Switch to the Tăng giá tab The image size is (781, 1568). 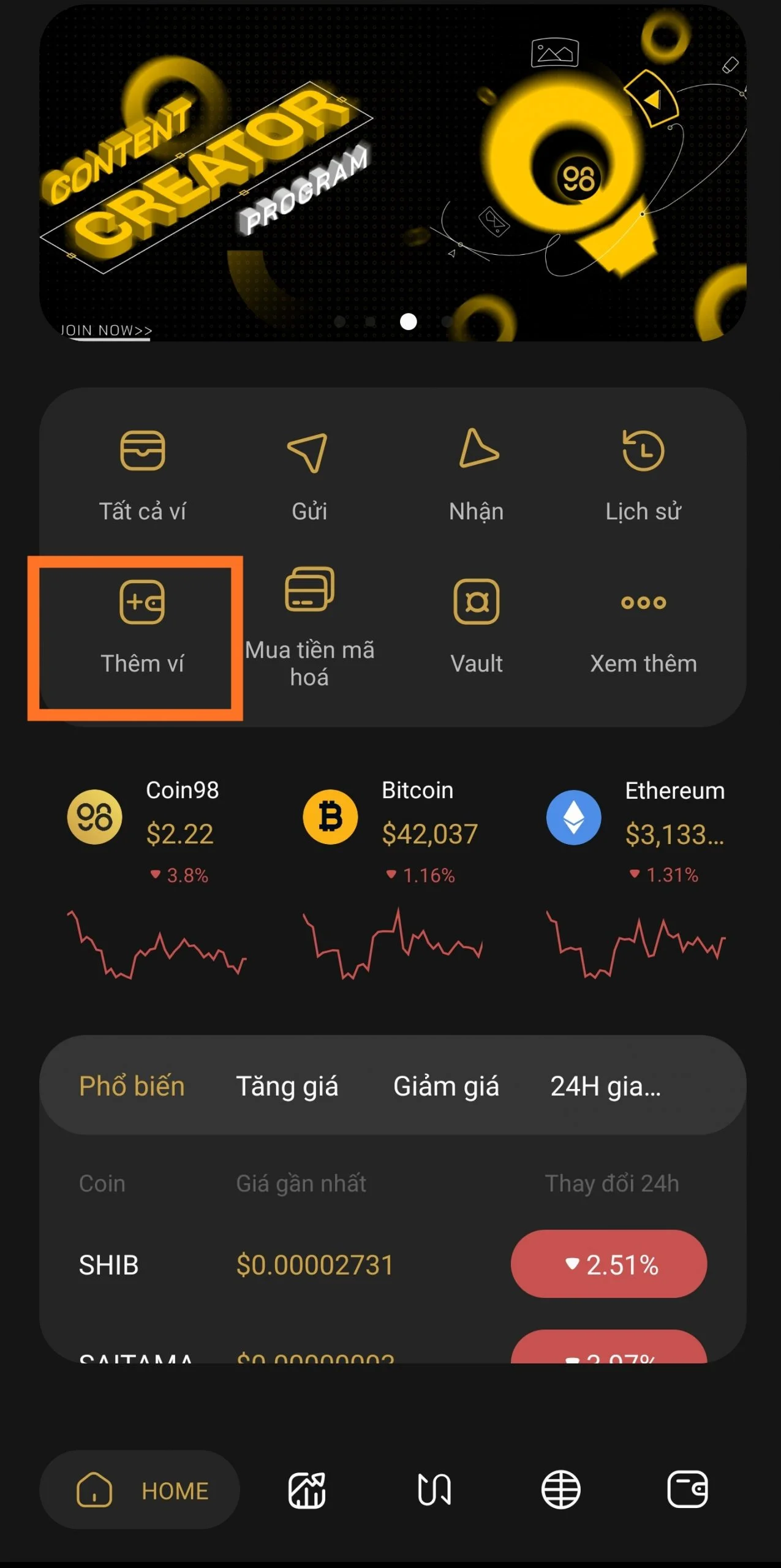287,1087
